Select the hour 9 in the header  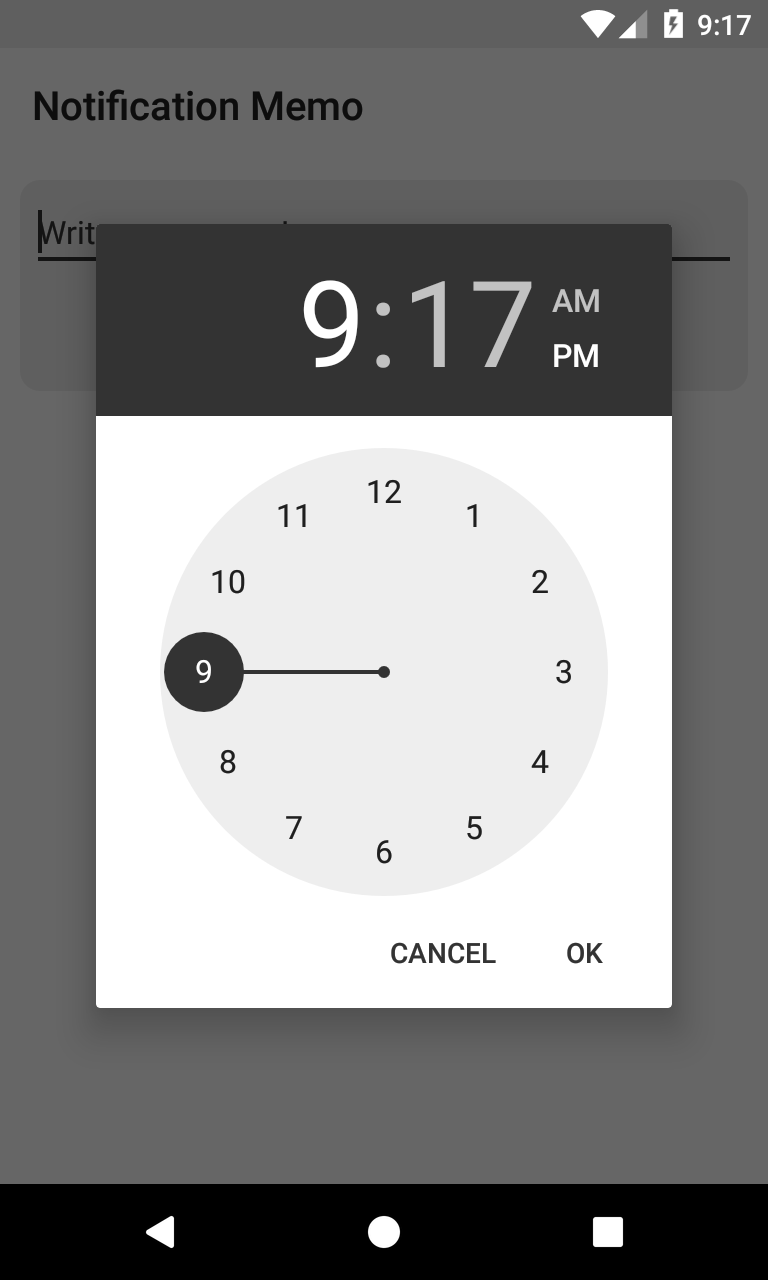[331, 325]
